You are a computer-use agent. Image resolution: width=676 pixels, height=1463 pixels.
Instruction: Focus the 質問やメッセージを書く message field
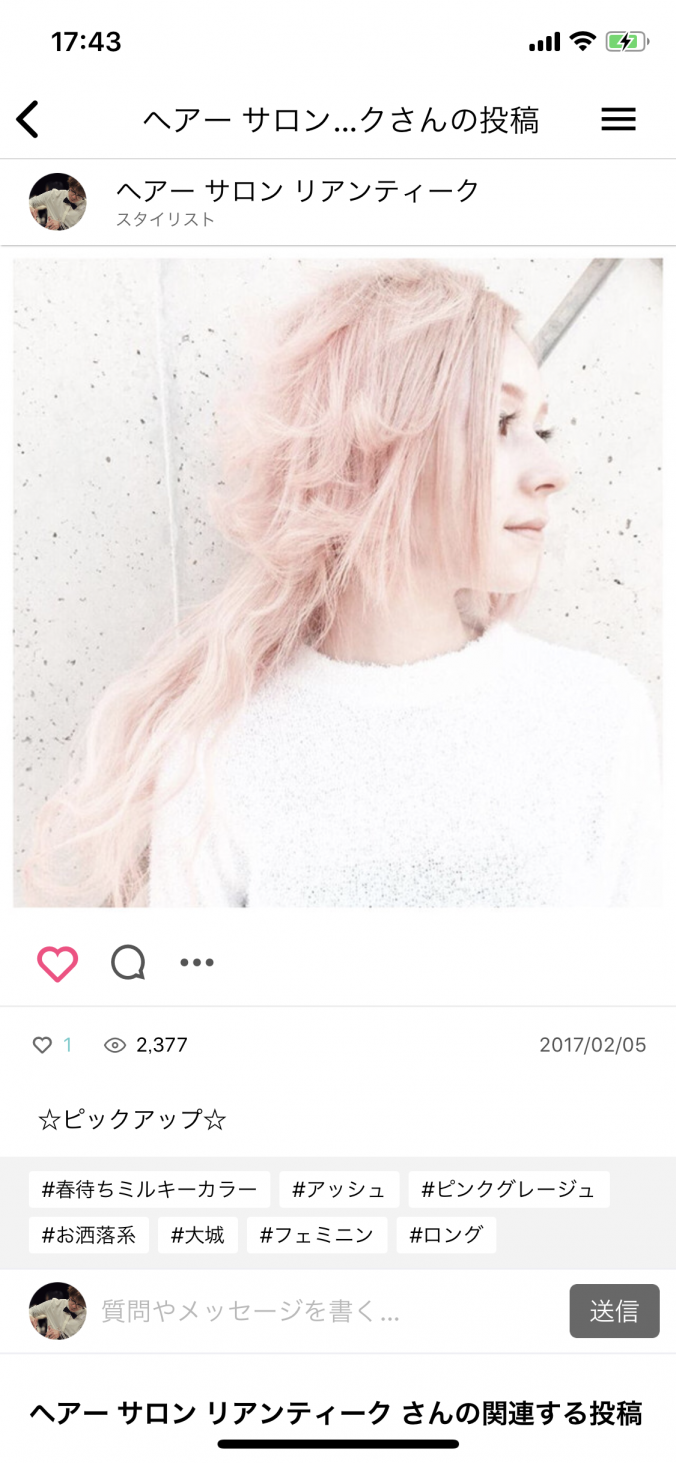point(330,1312)
